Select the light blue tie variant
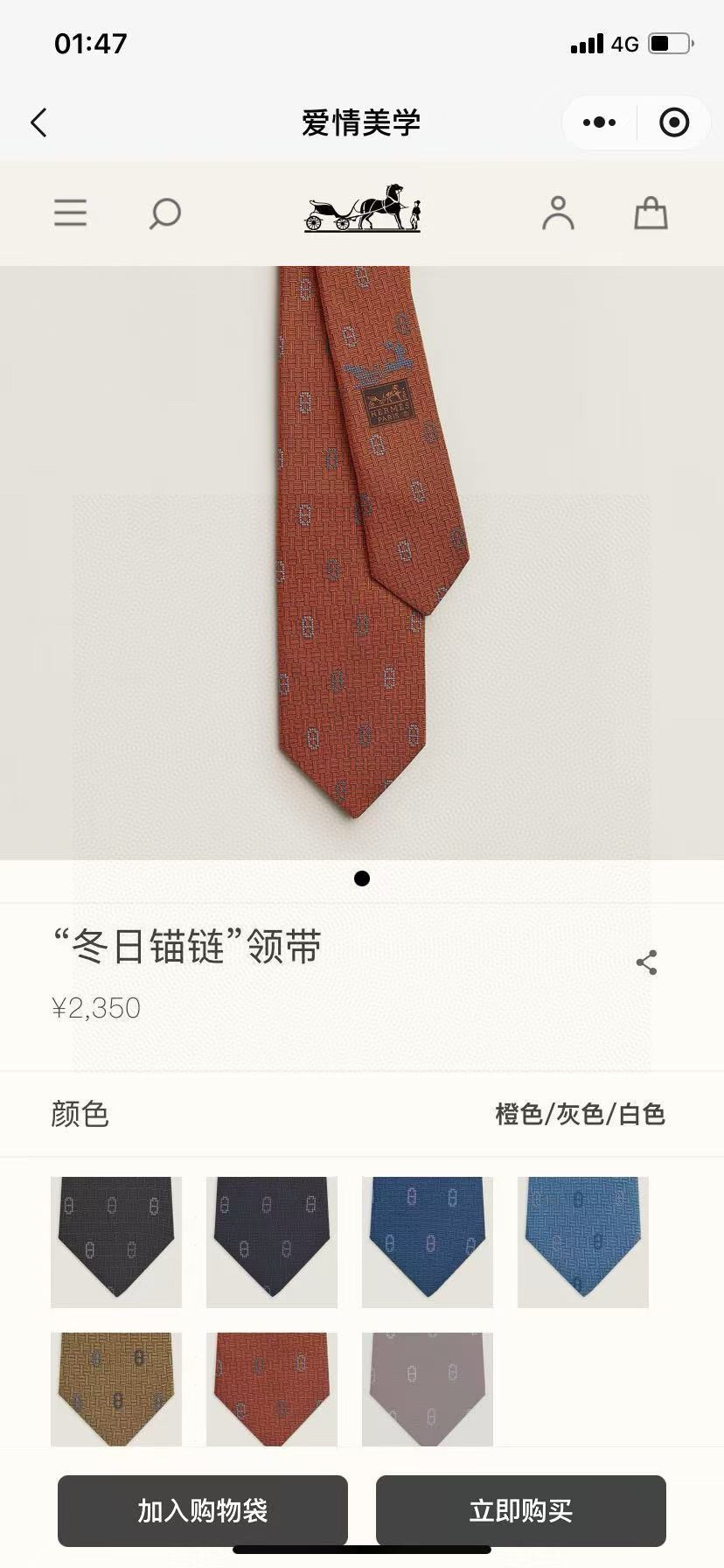Viewport: 724px width, 1568px height. pyautogui.click(x=583, y=1242)
